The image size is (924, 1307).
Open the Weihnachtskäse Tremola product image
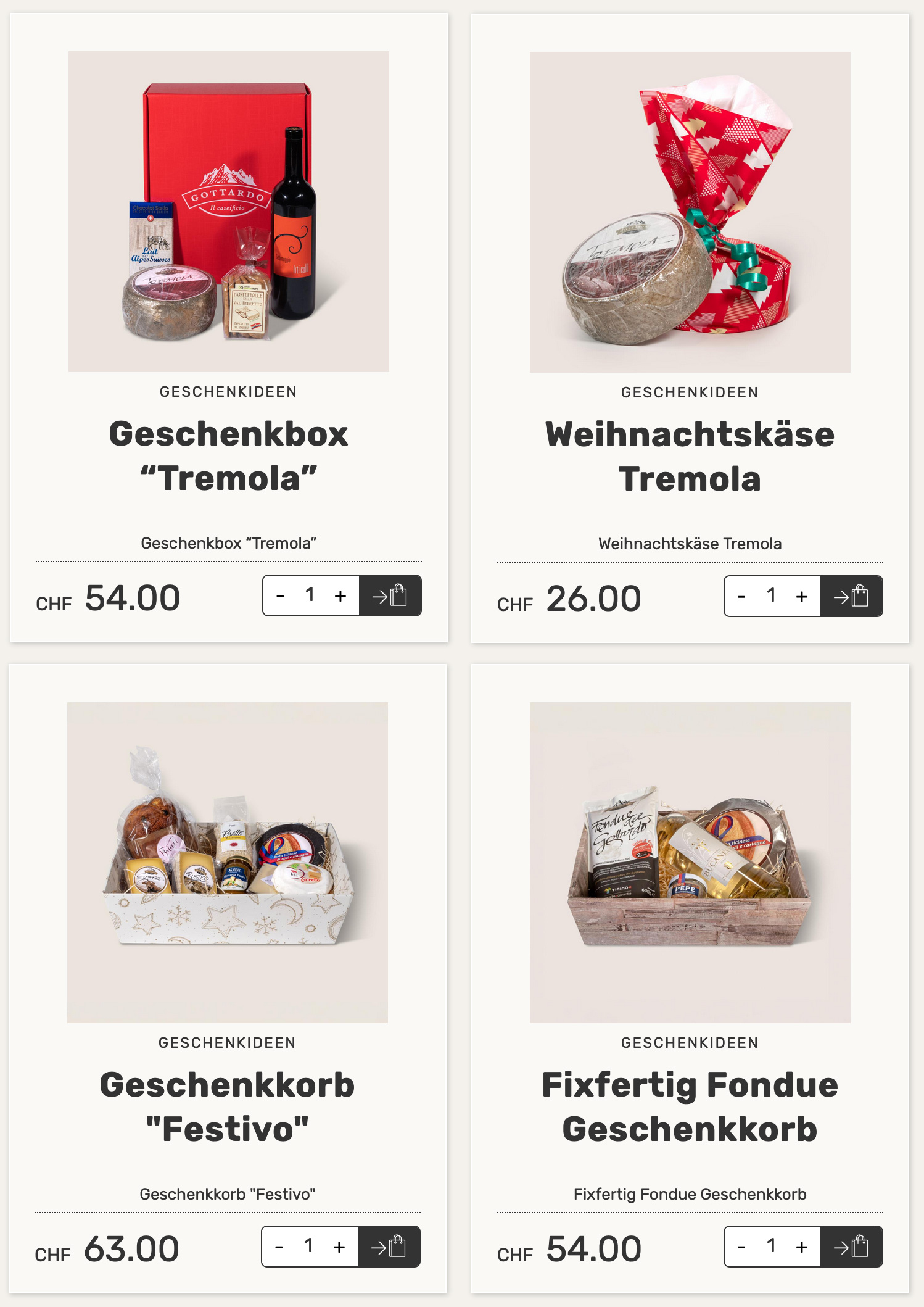(690, 212)
